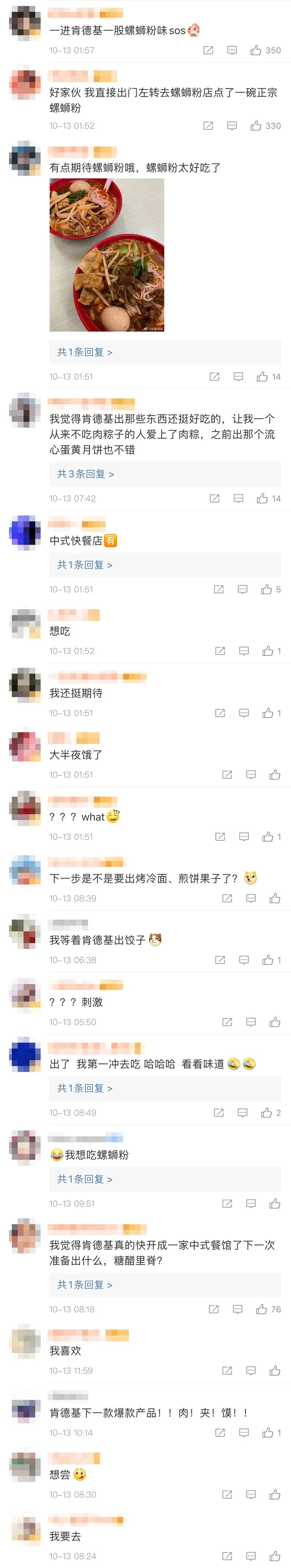This screenshot has width=291, height=1568.
Task: View the reply under '中式快餐店'
Action: pyautogui.click(x=85, y=565)
